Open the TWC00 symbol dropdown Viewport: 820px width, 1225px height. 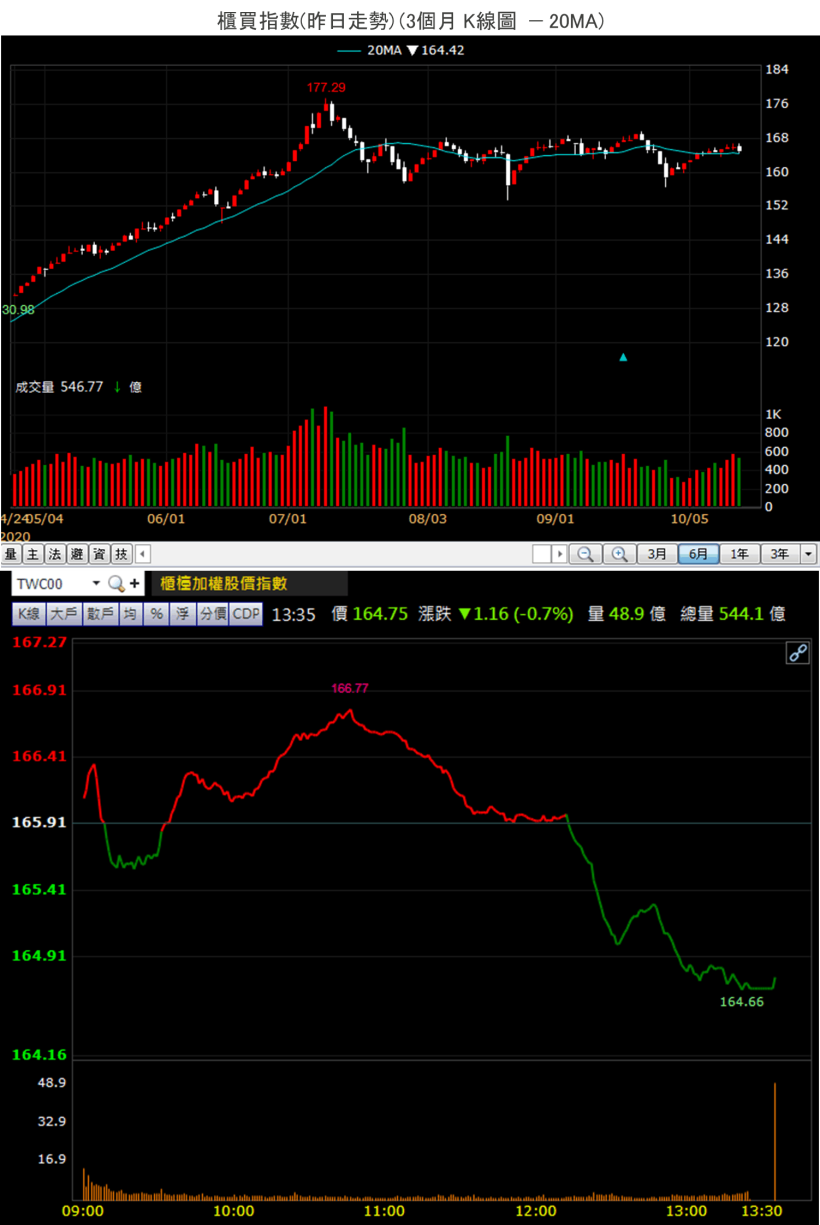tap(96, 584)
